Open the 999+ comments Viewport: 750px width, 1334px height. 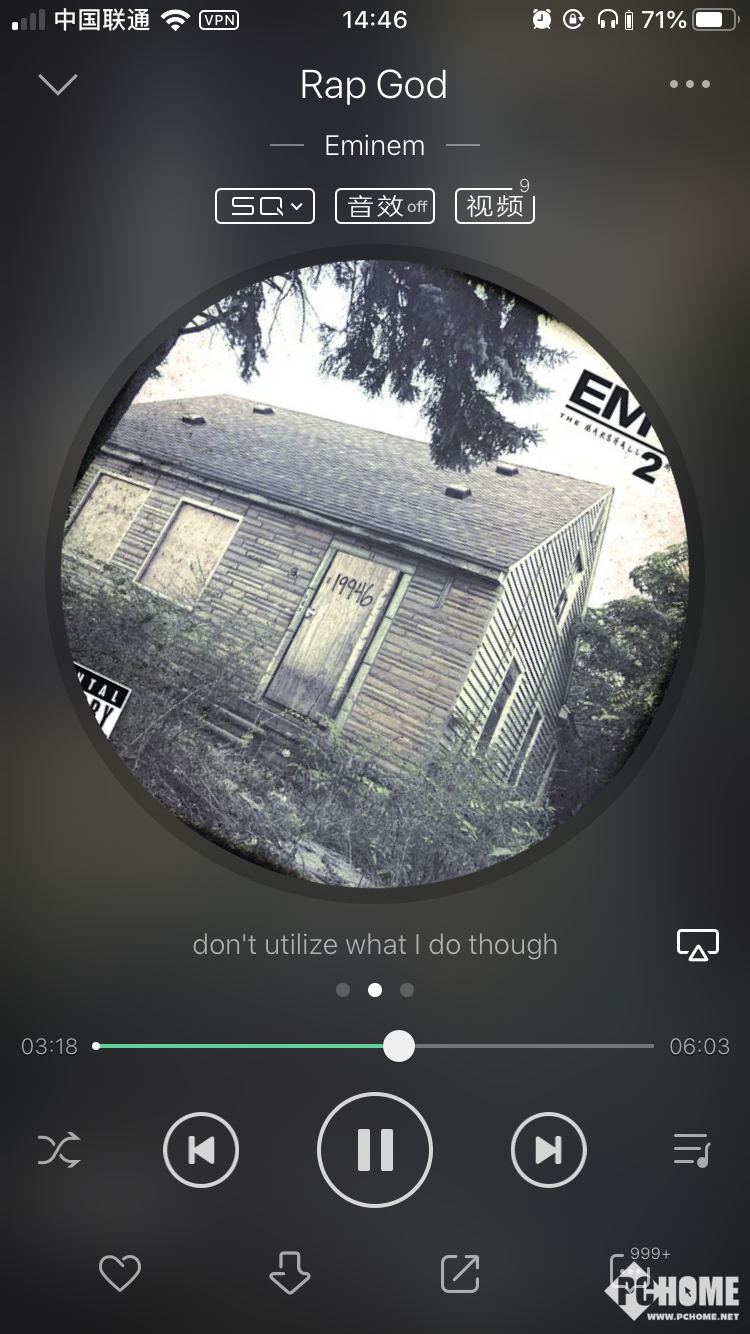(632, 1272)
